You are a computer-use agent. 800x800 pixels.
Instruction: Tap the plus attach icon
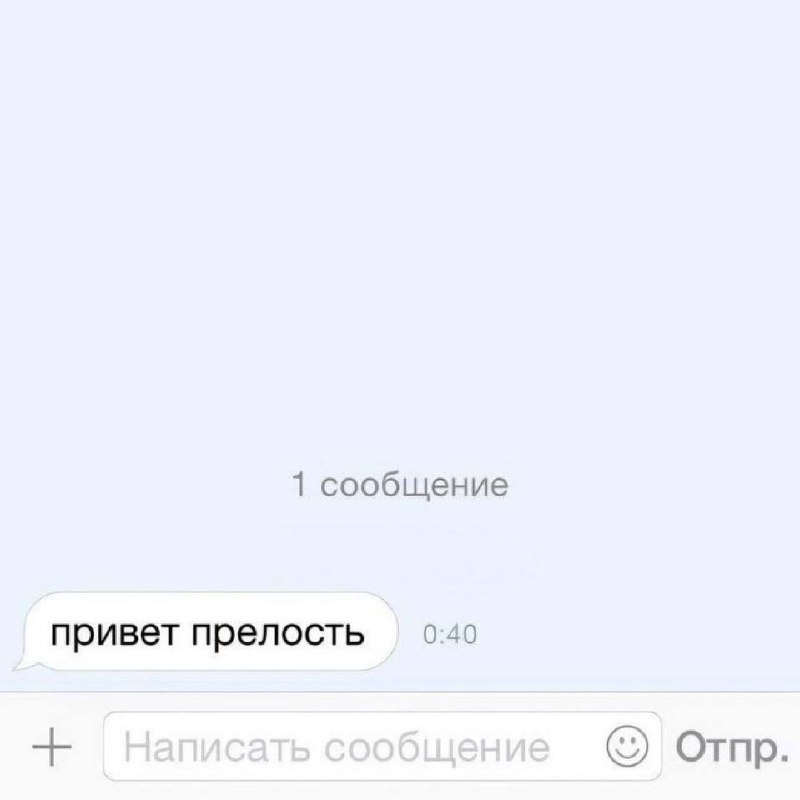51,748
